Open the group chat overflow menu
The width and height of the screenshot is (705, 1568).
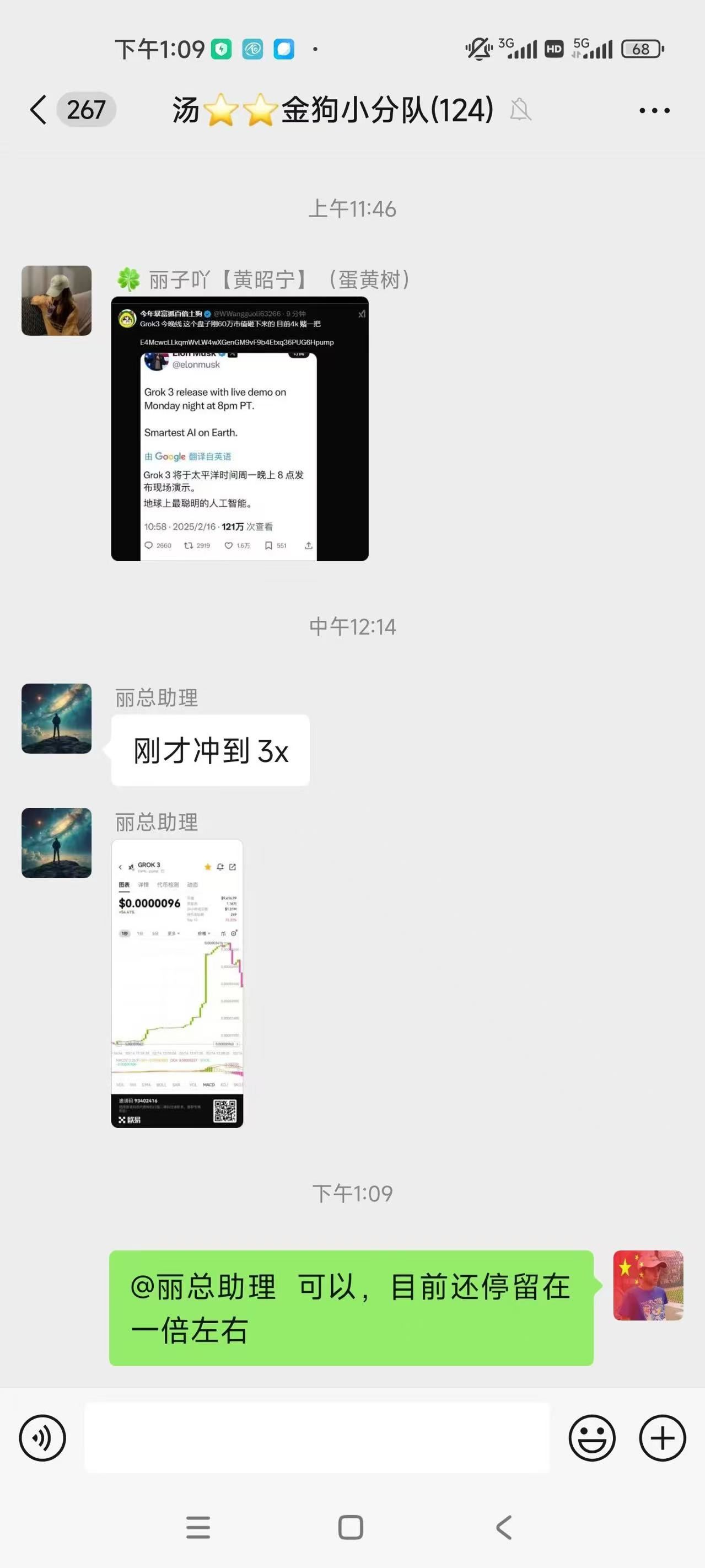(x=654, y=110)
